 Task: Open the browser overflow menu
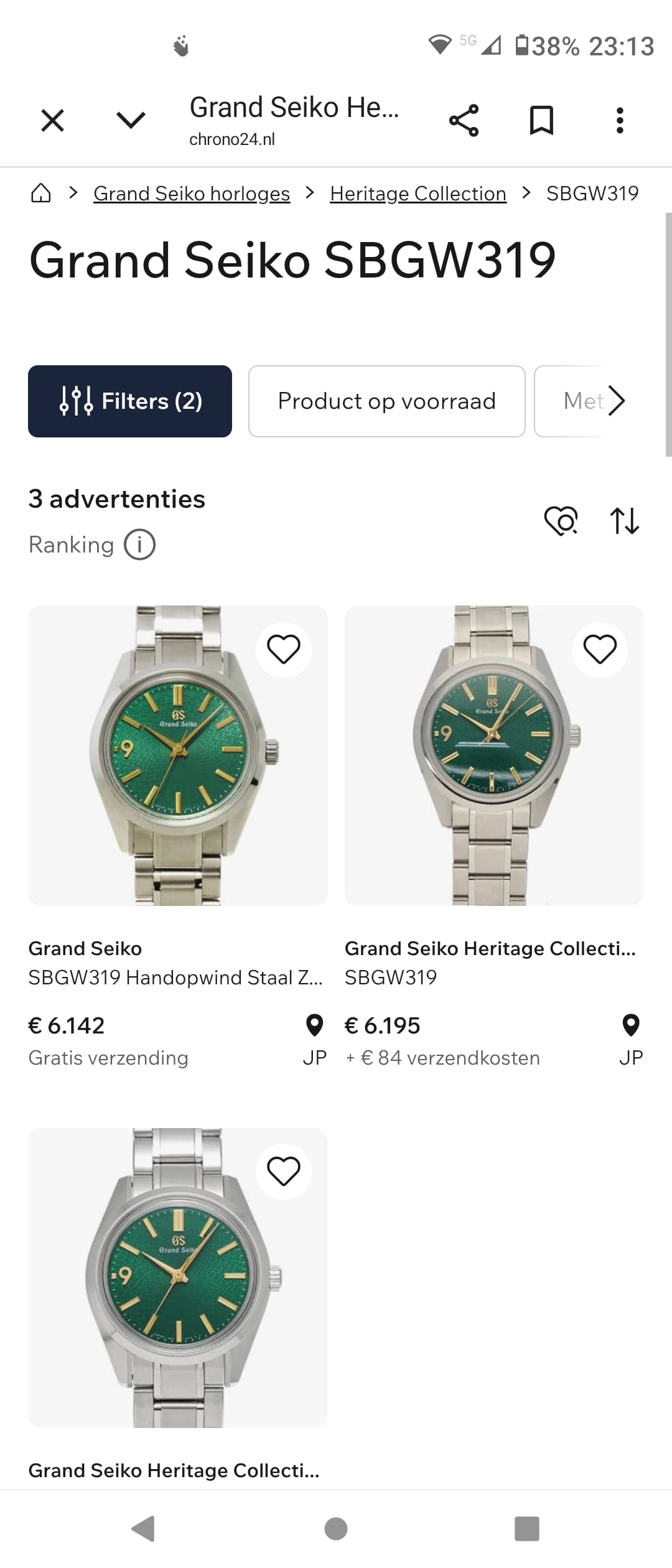(619, 120)
